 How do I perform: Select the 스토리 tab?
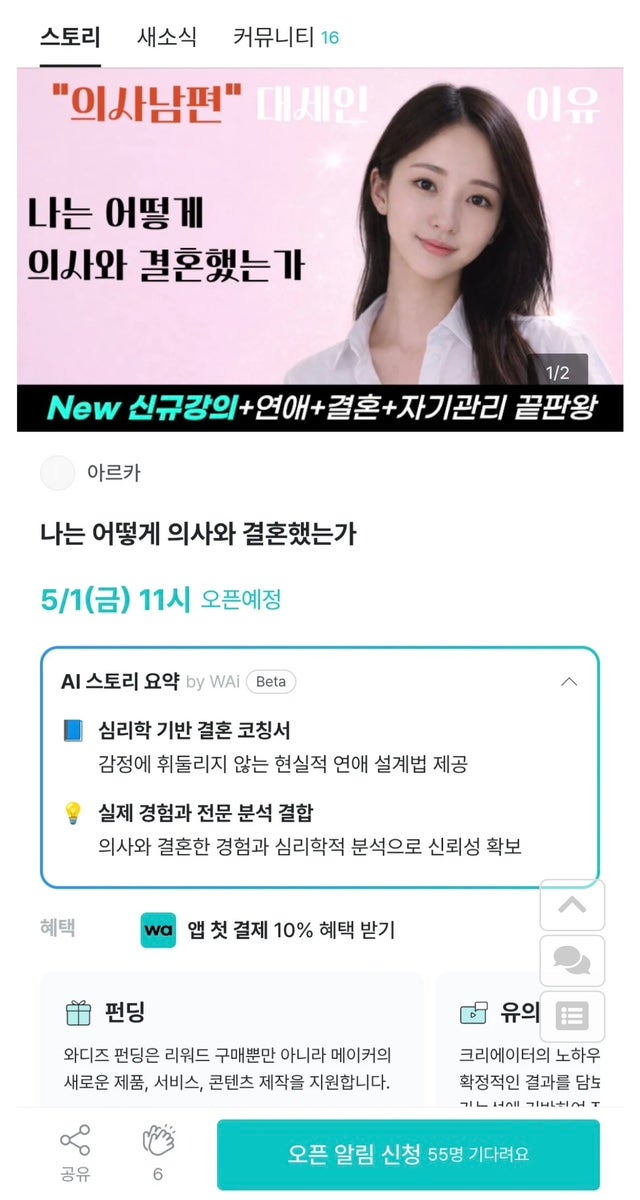(x=70, y=38)
